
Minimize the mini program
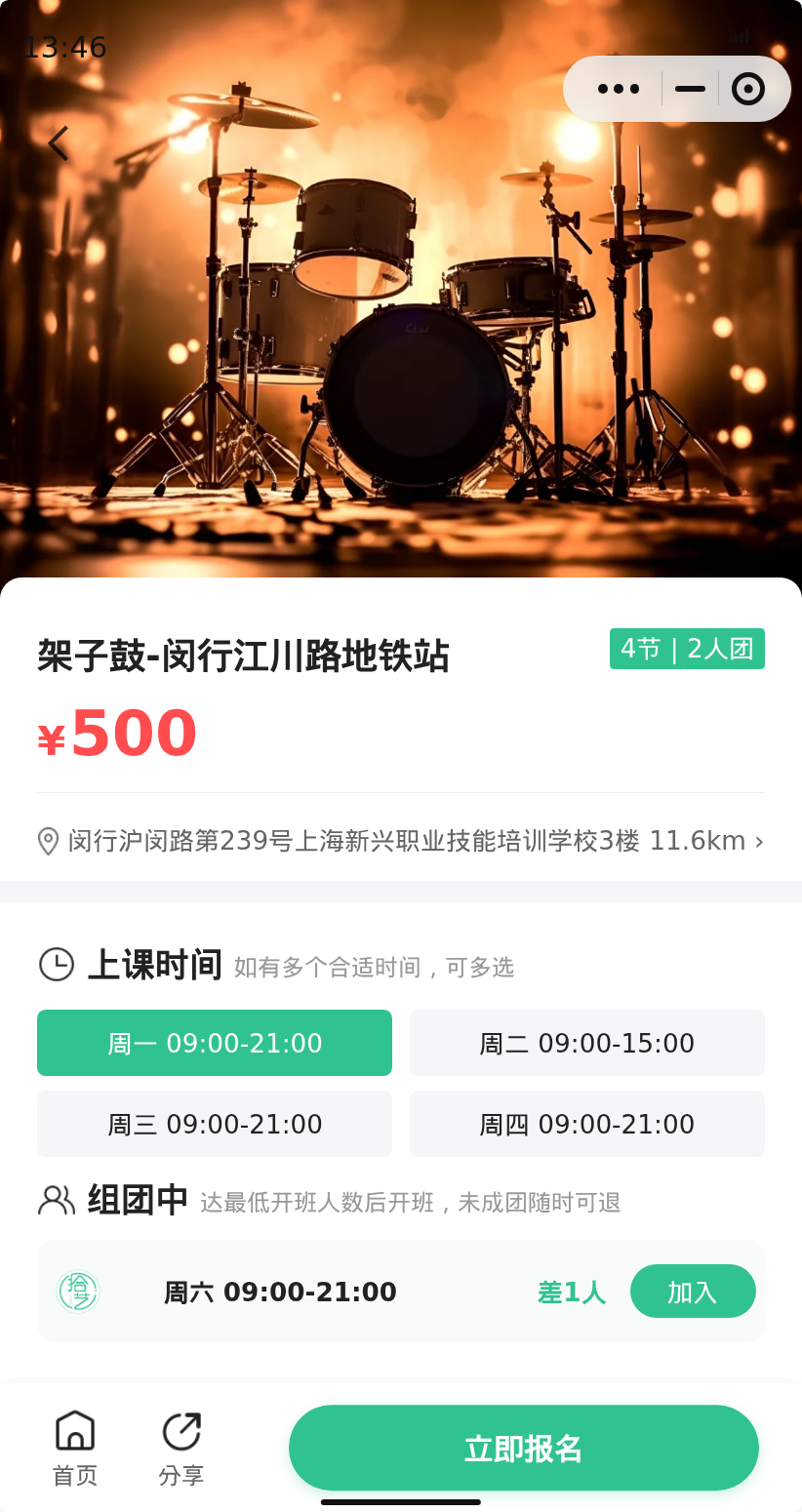(x=690, y=89)
